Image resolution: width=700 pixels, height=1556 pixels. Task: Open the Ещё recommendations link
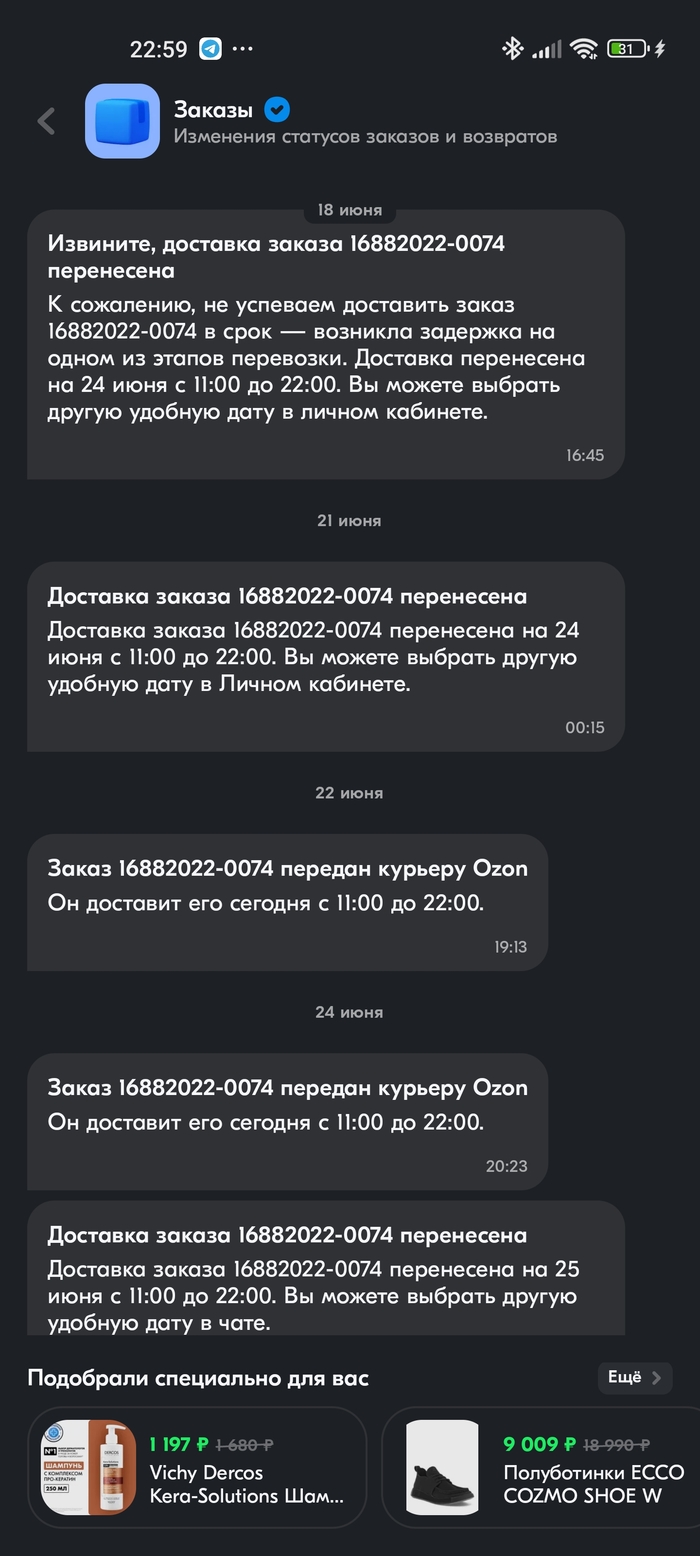coord(634,1377)
